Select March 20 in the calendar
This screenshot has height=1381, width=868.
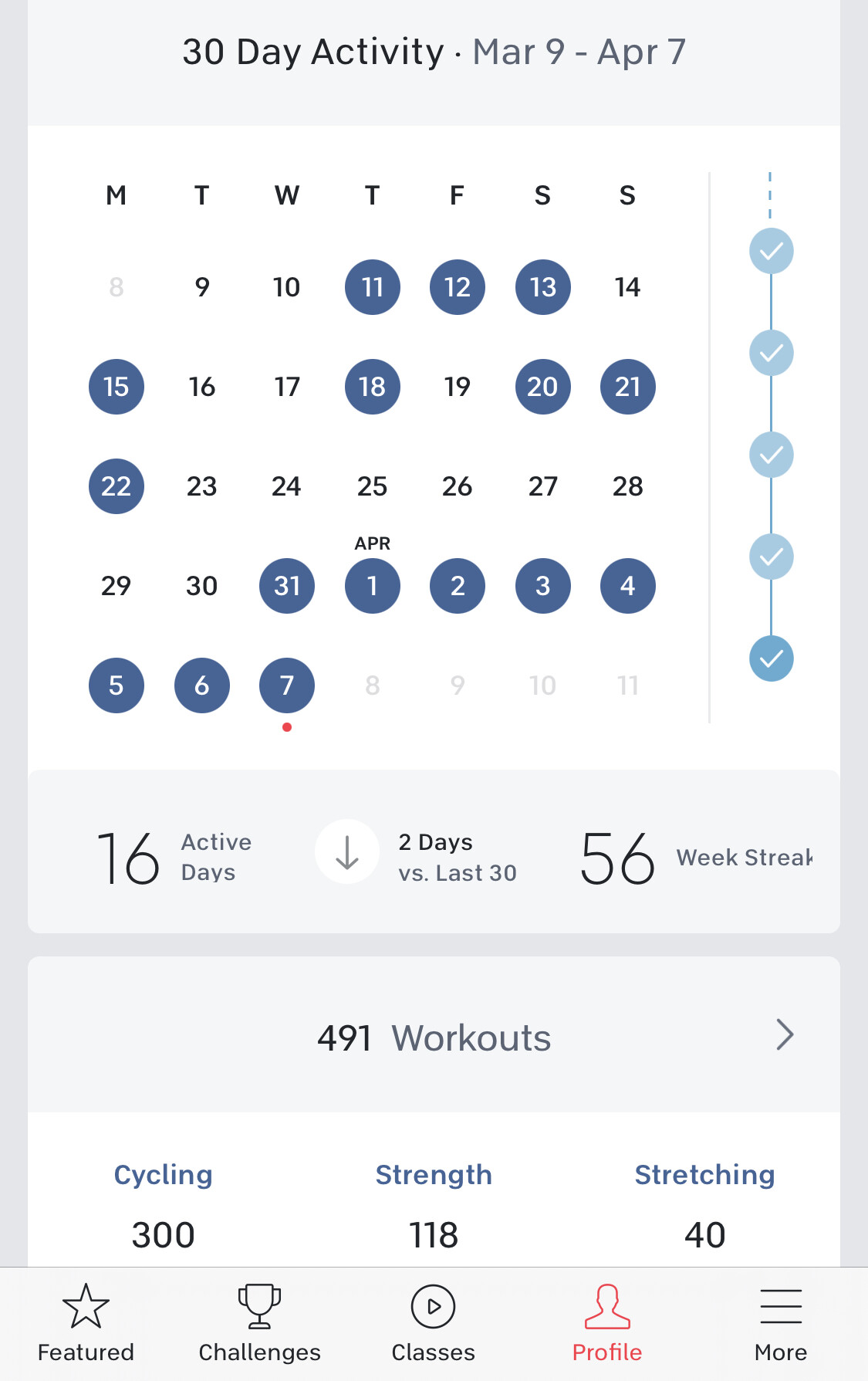click(542, 387)
